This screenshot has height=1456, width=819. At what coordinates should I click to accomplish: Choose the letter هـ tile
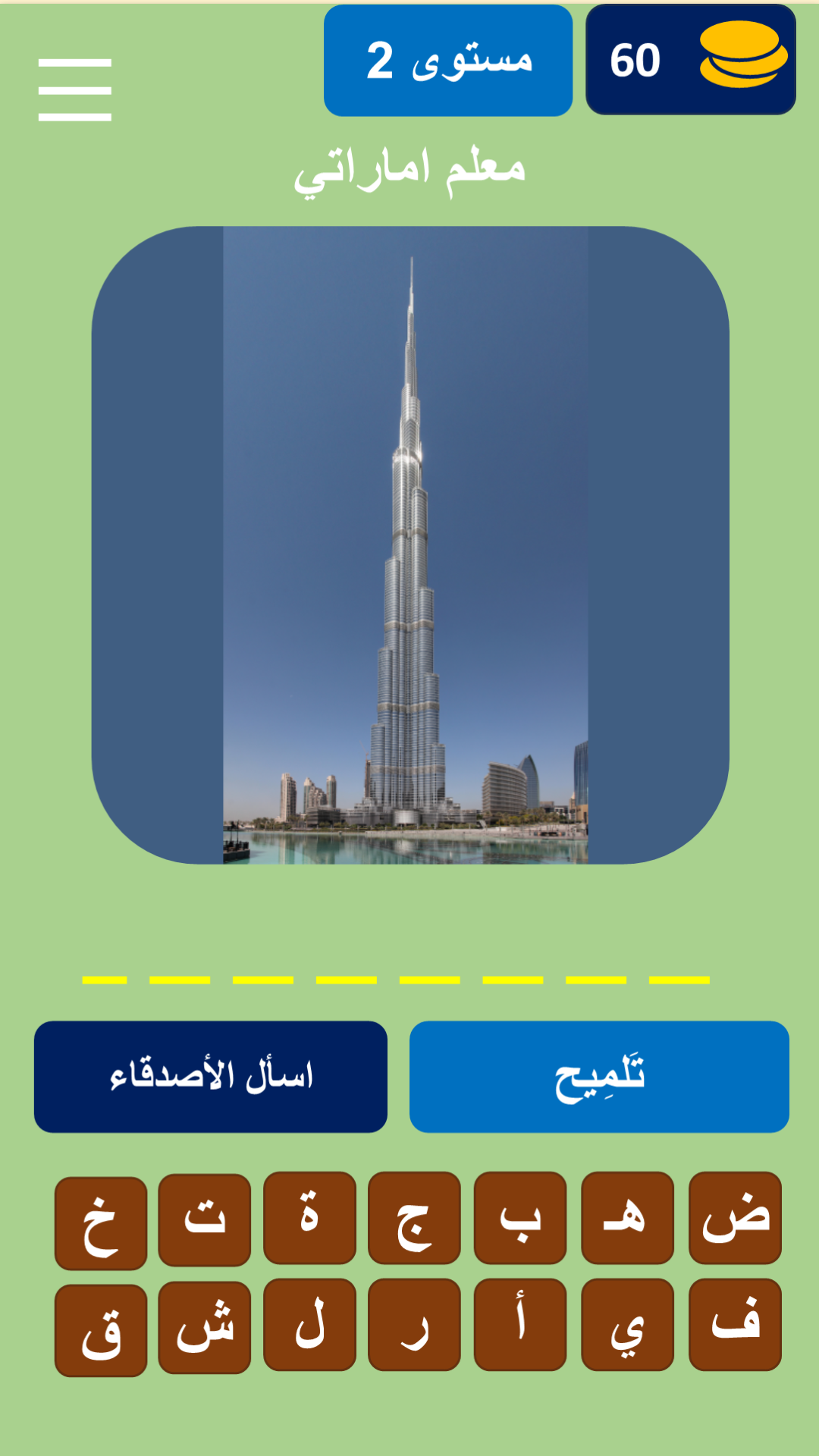pos(627,1217)
